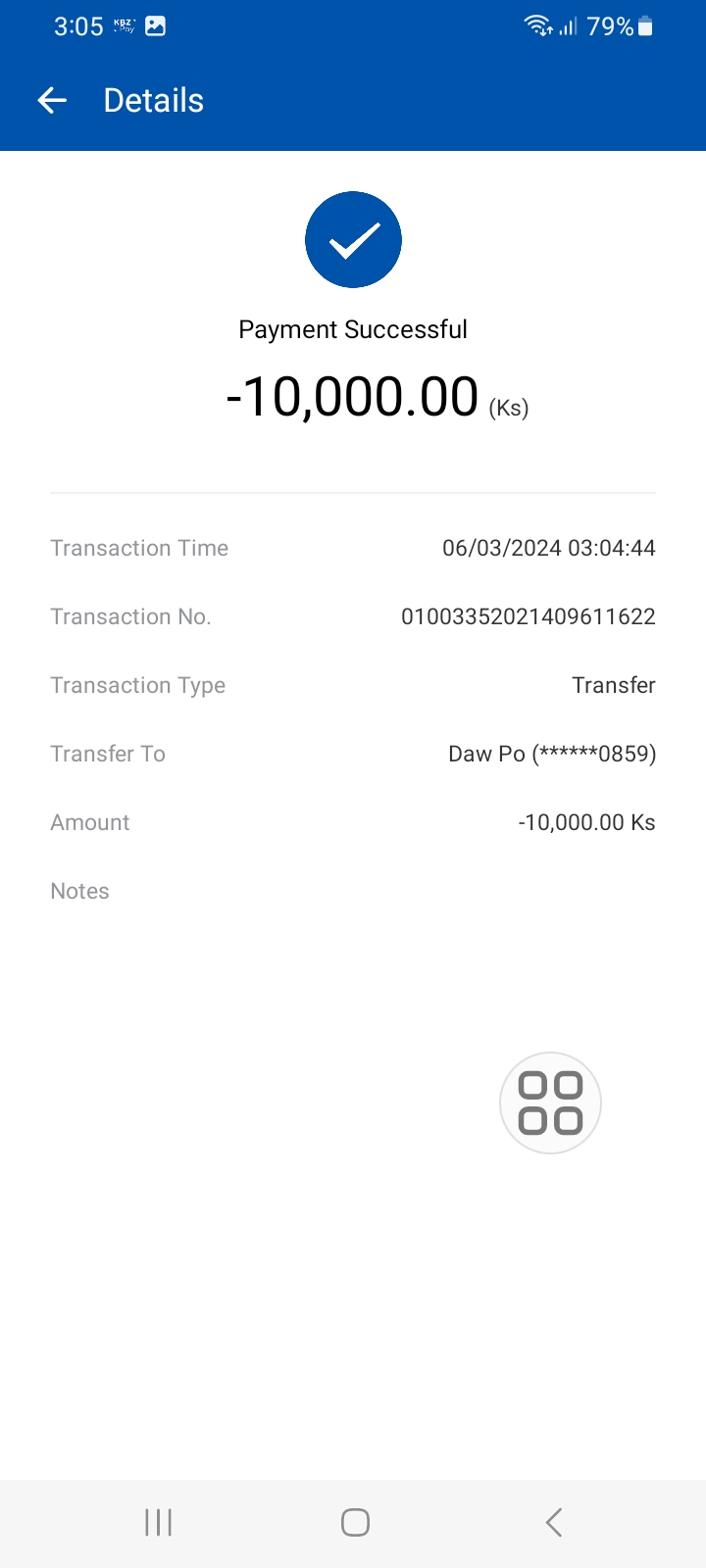
Task: Go back from the Details screen
Action: click(x=52, y=100)
